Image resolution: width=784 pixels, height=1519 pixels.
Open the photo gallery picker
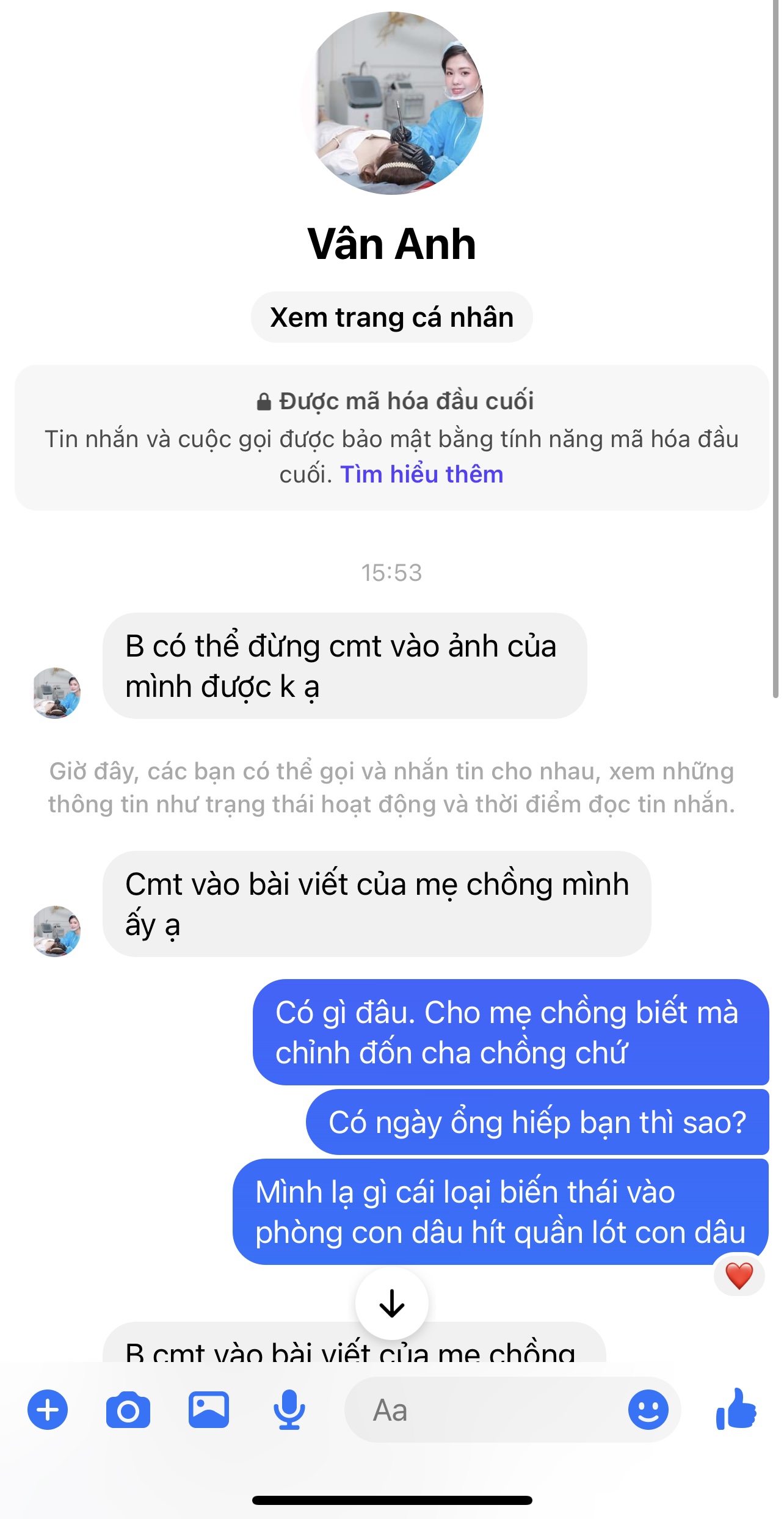click(208, 1410)
